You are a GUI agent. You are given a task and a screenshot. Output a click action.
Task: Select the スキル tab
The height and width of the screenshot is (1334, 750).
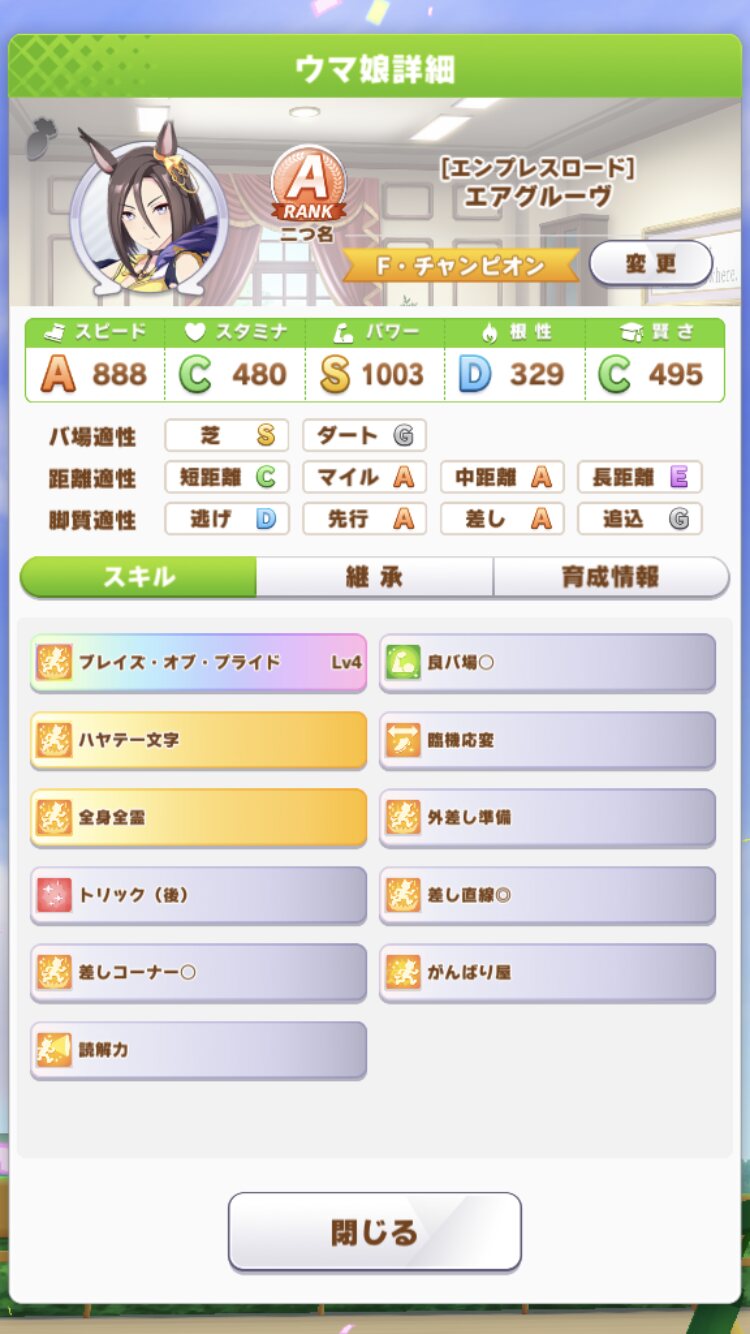[139, 577]
